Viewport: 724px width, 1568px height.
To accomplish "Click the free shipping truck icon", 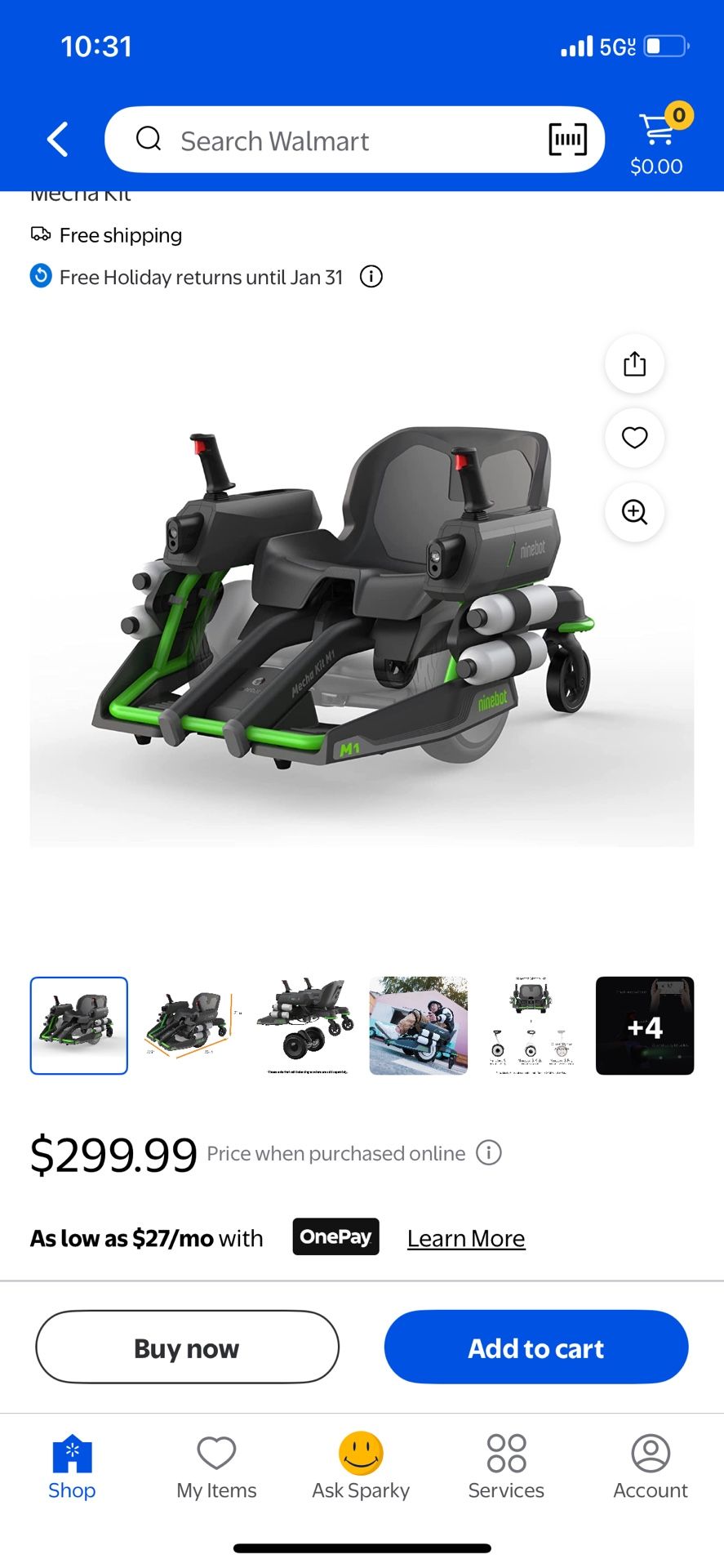I will click(x=41, y=234).
